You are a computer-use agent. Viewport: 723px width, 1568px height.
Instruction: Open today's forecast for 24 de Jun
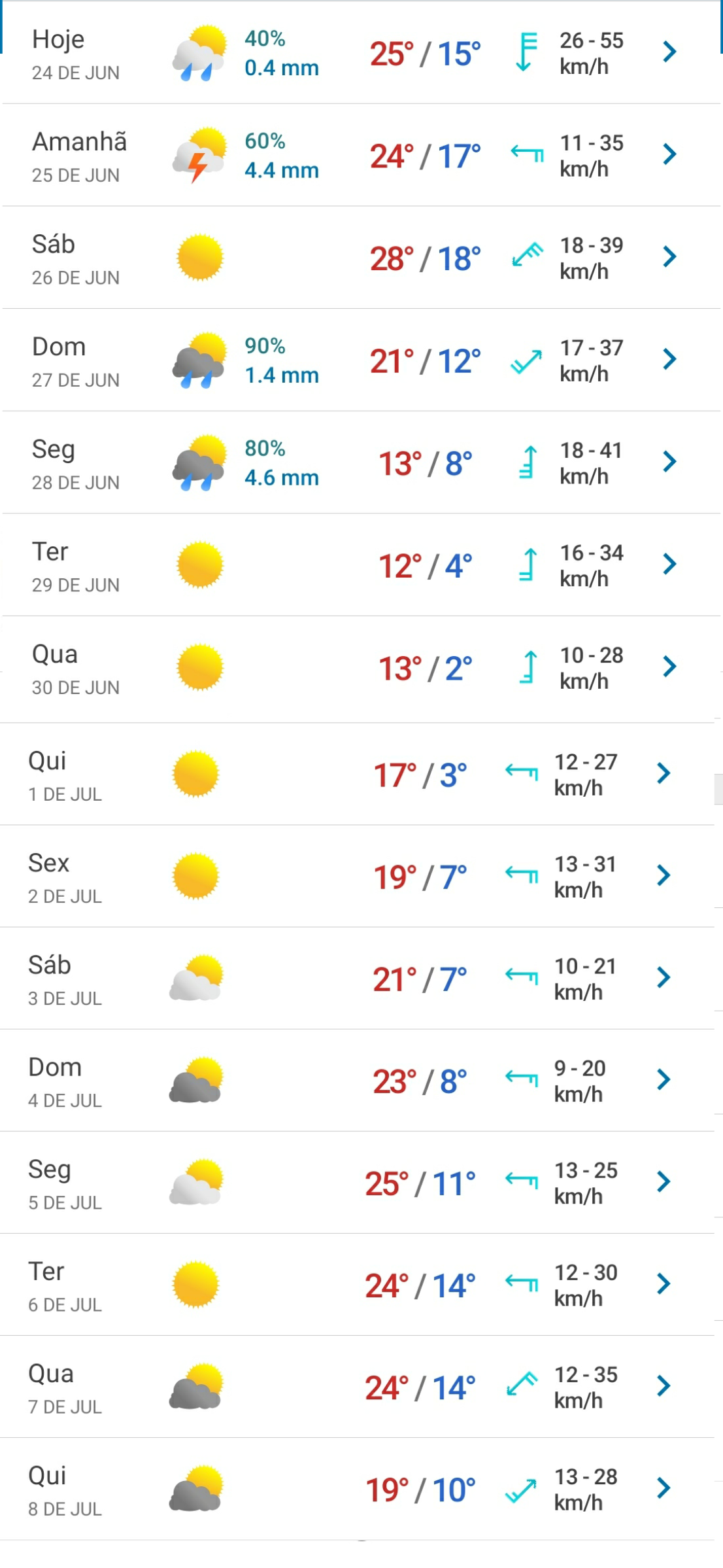(x=361, y=52)
